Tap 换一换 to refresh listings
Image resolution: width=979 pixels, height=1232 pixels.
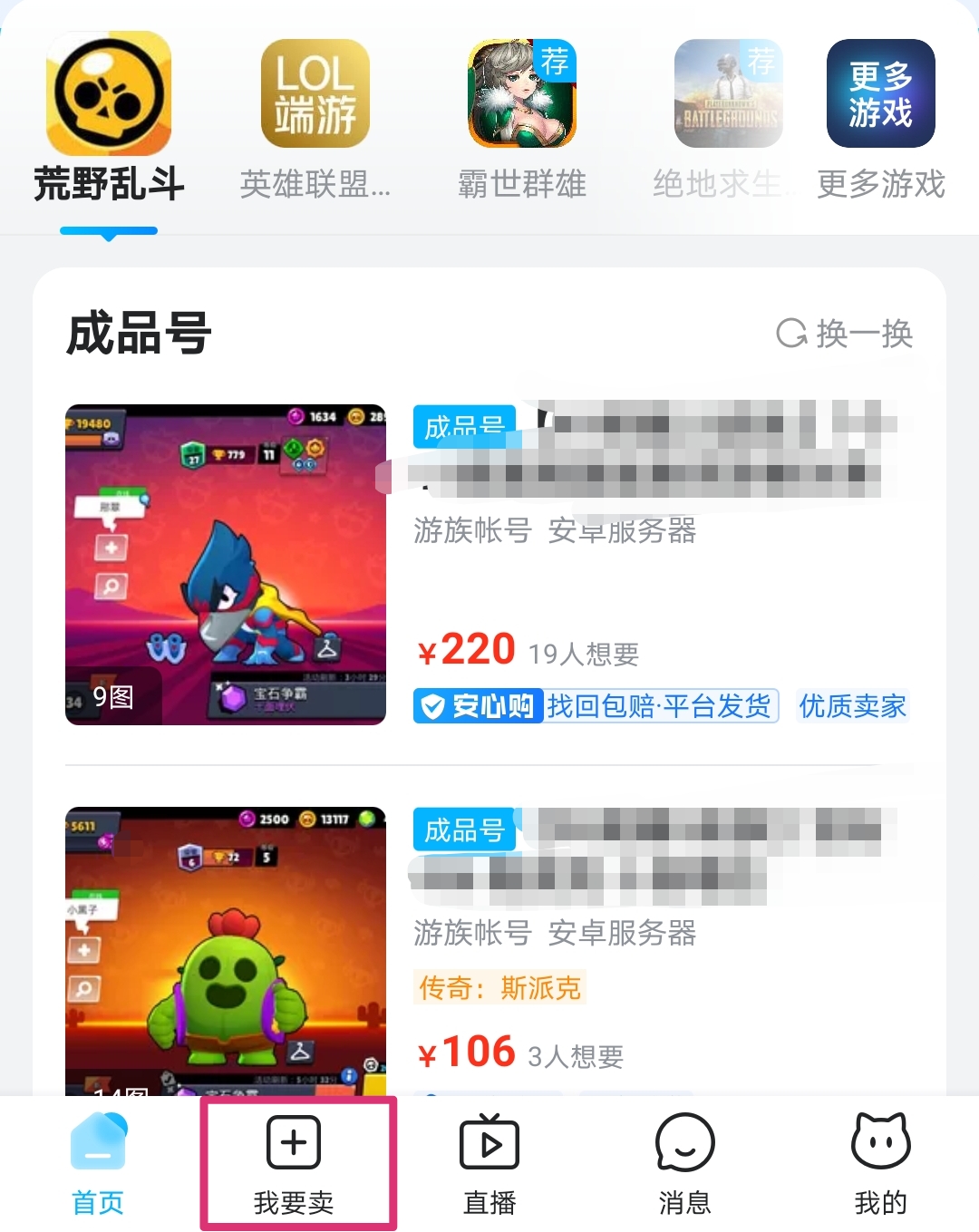(845, 334)
